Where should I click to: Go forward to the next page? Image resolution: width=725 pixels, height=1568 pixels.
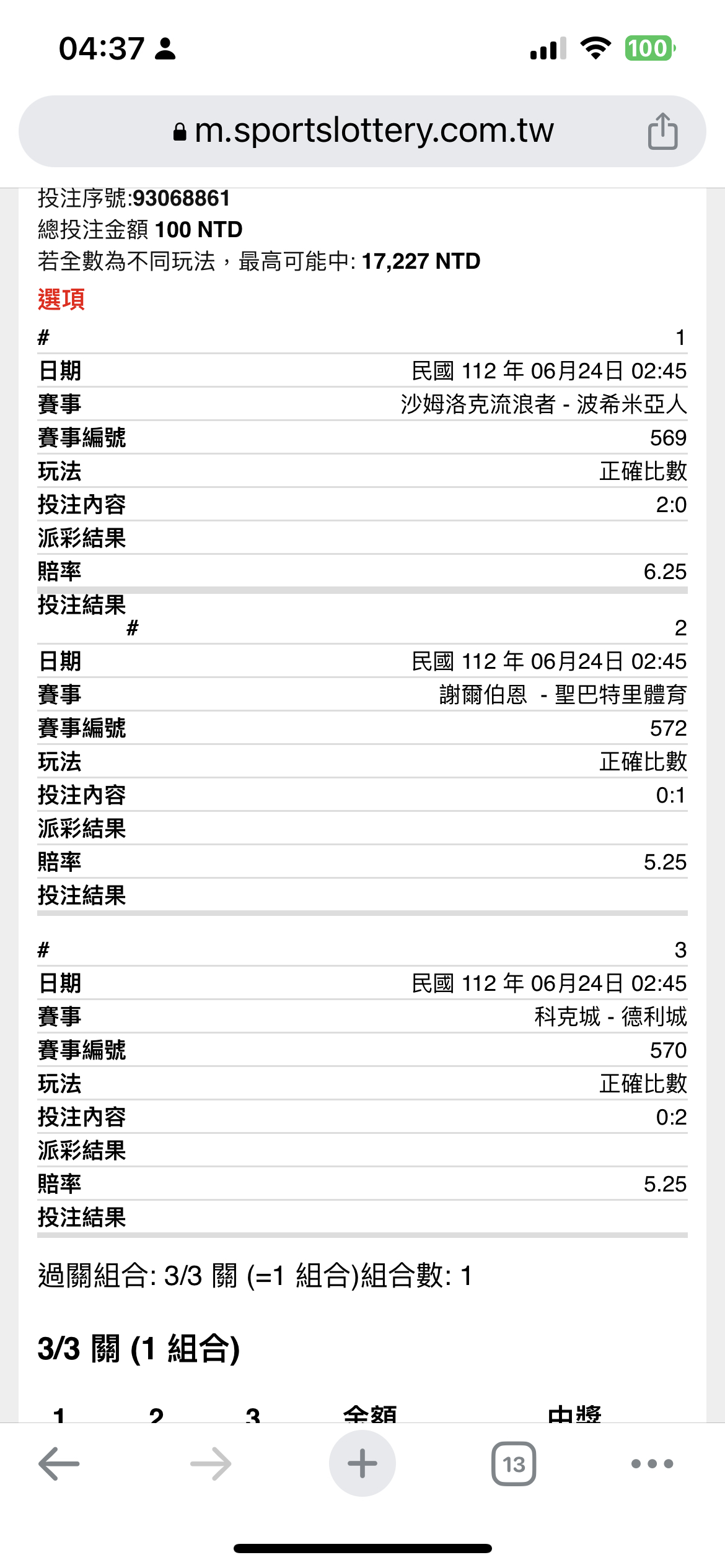click(x=211, y=1464)
